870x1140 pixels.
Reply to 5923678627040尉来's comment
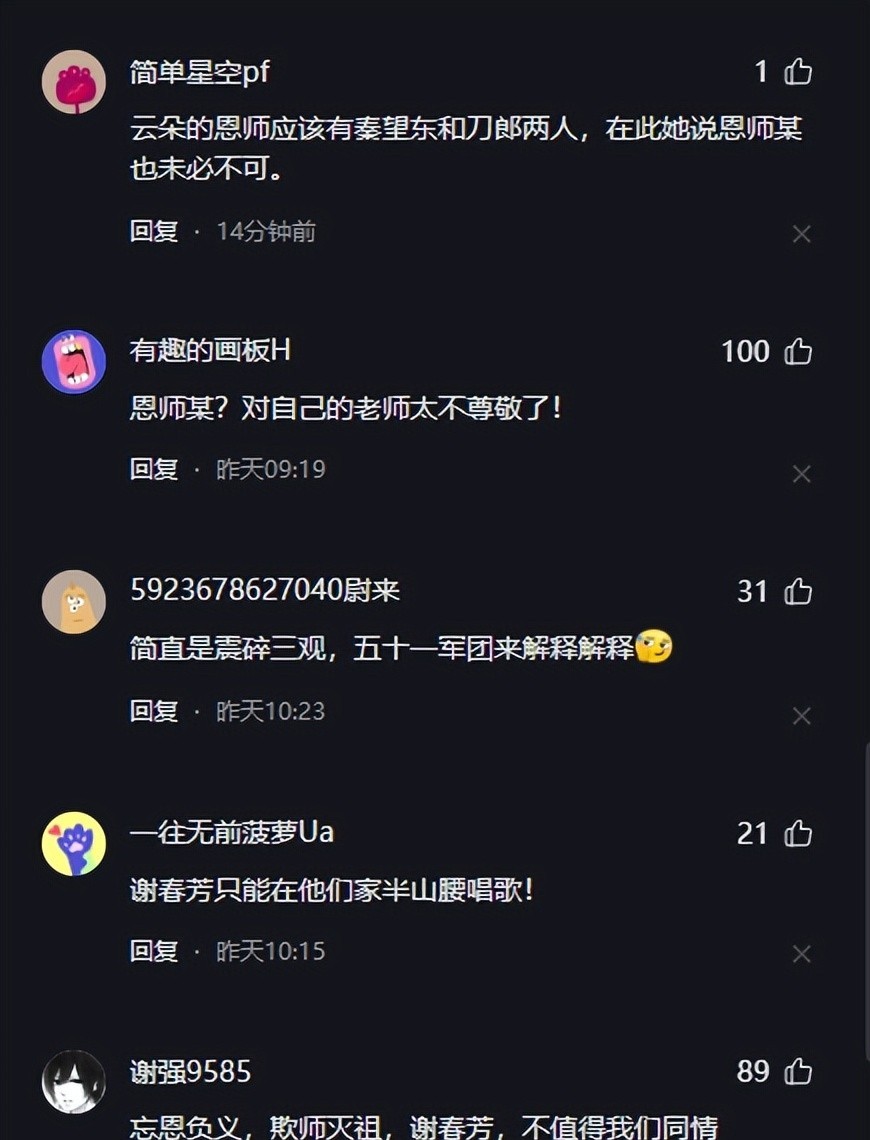click(x=154, y=711)
